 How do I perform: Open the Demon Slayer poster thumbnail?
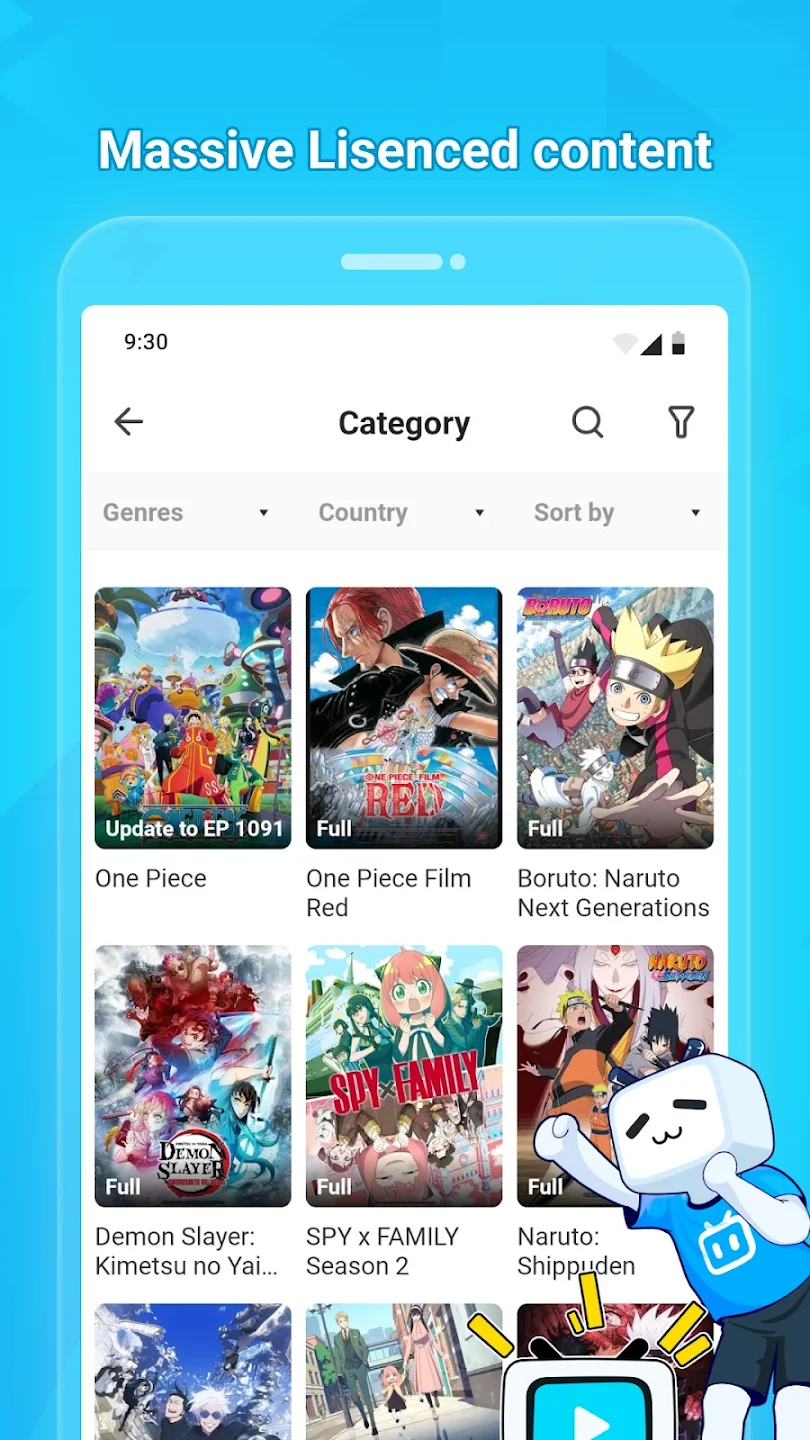(192, 1075)
